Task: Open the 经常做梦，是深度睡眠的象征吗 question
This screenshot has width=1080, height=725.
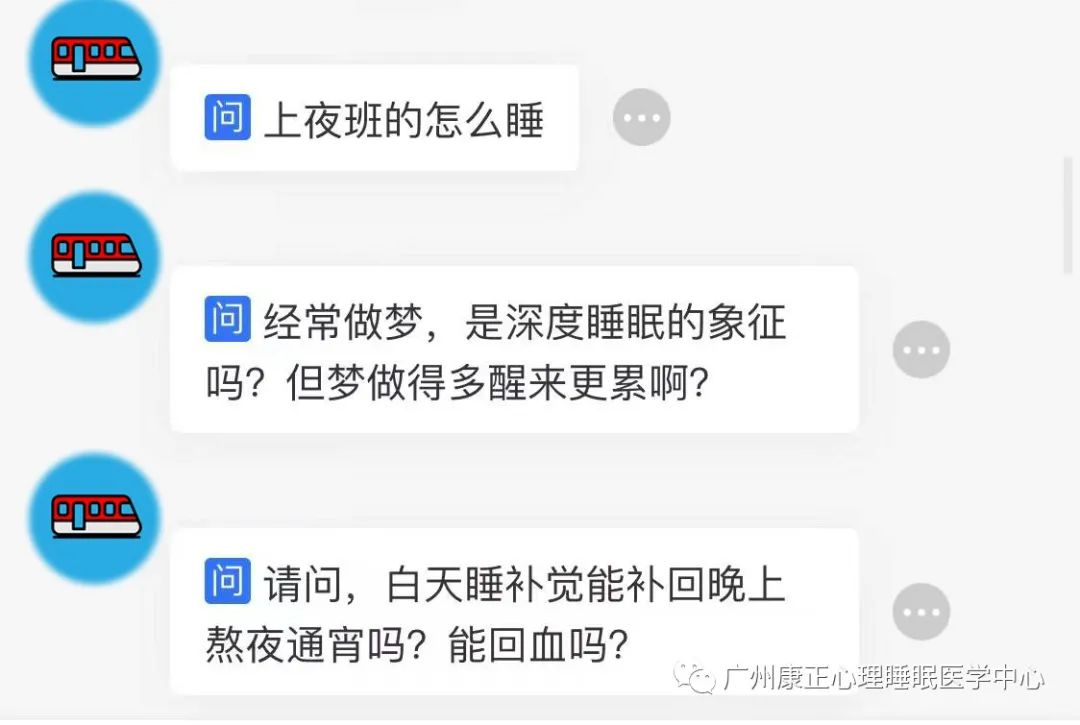Action: pyautogui.click(x=513, y=350)
